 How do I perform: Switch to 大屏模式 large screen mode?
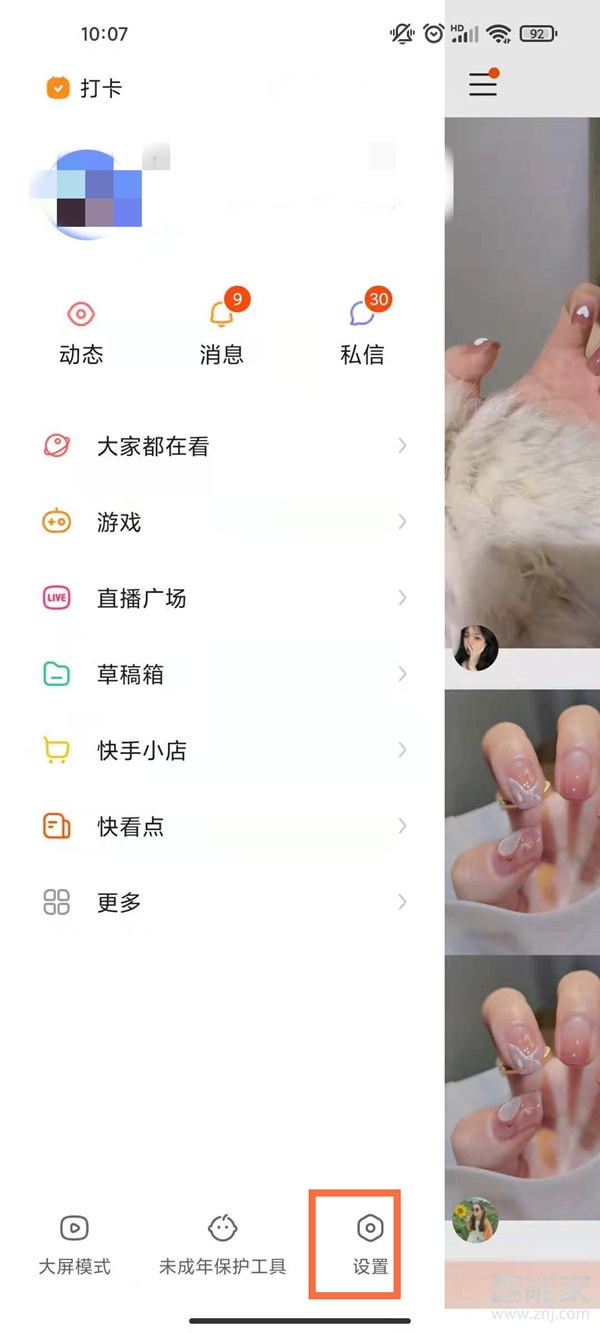tap(75, 1244)
